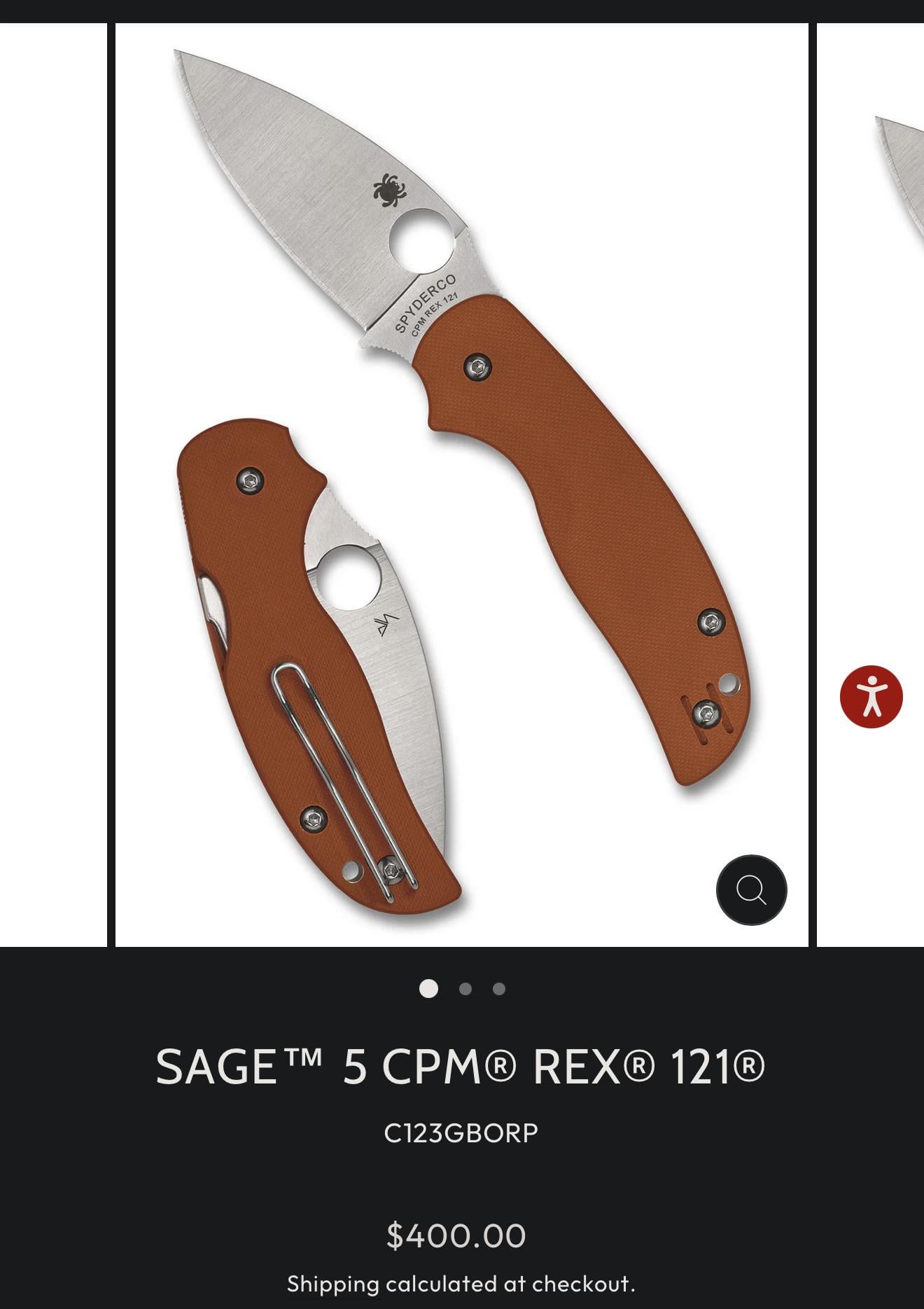
Task: Open the Shipping policy link
Action: (332, 1284)
